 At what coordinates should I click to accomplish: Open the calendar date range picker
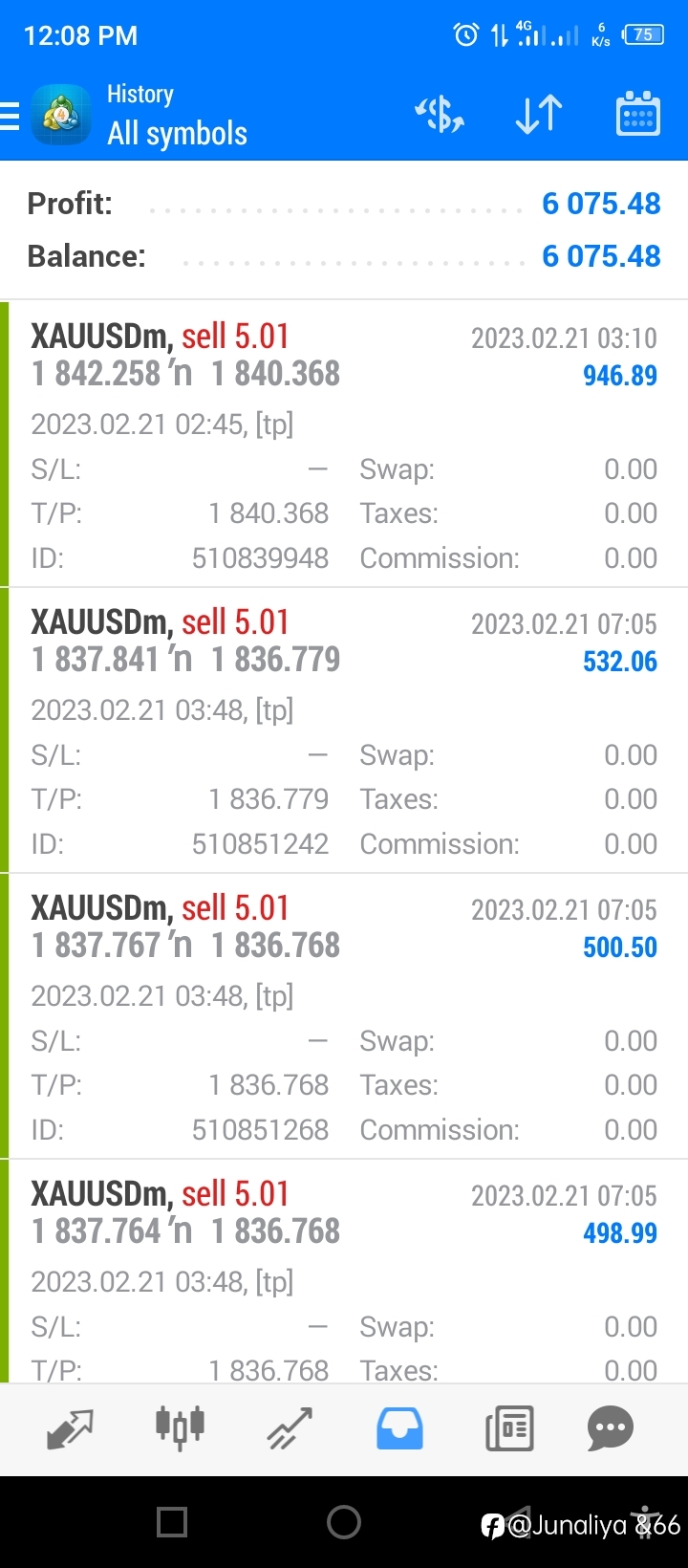point(637,115)
